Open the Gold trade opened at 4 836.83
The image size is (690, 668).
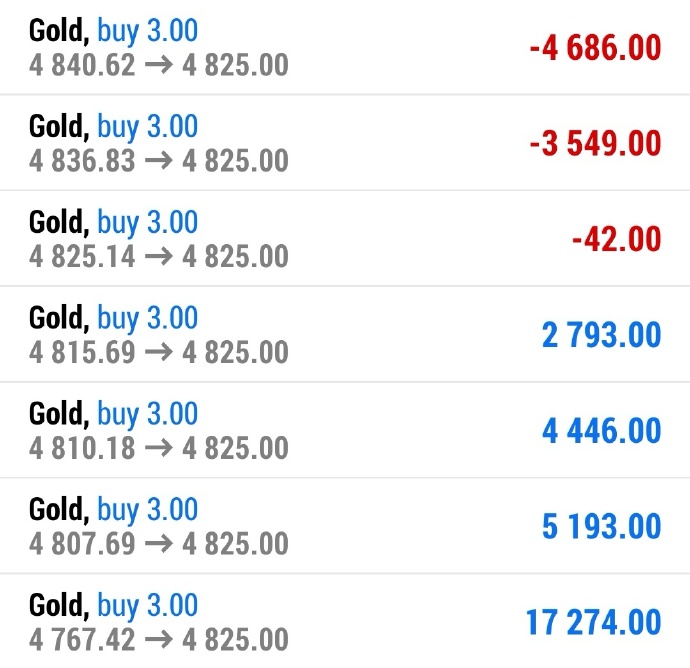[345, 143]
